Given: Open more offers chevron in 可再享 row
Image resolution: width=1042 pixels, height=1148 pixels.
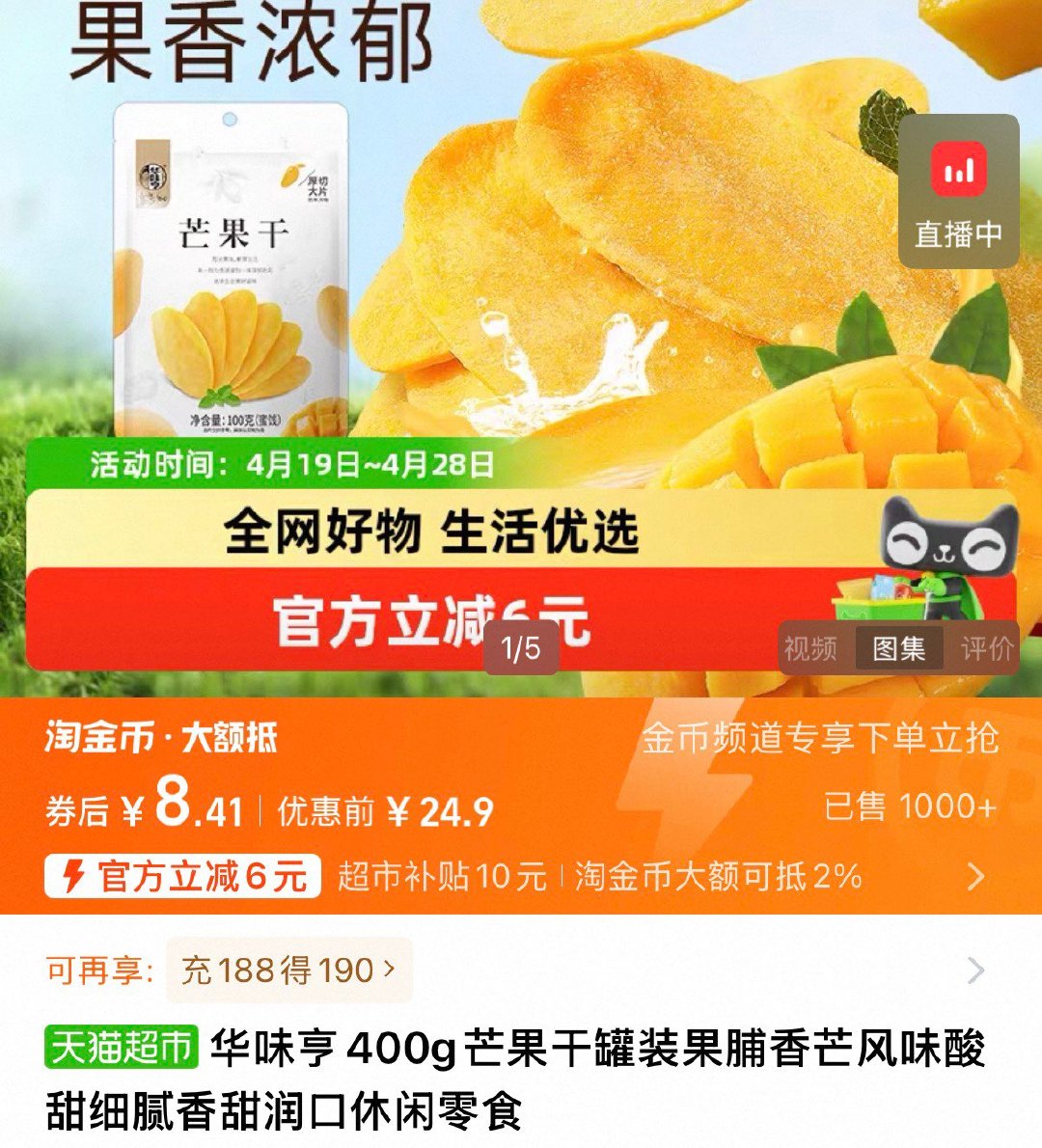Looking at the screenshot, I should click(976, 970).
